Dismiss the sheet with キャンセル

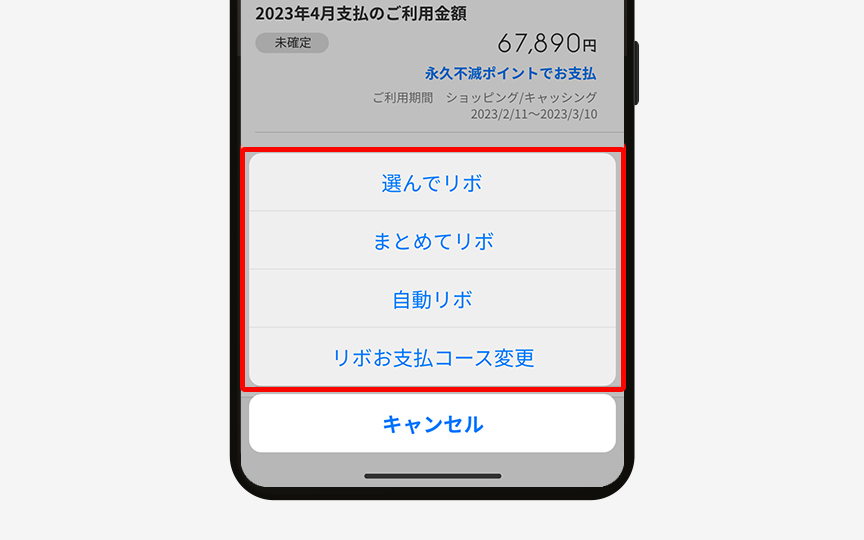(x=432, y=423)
